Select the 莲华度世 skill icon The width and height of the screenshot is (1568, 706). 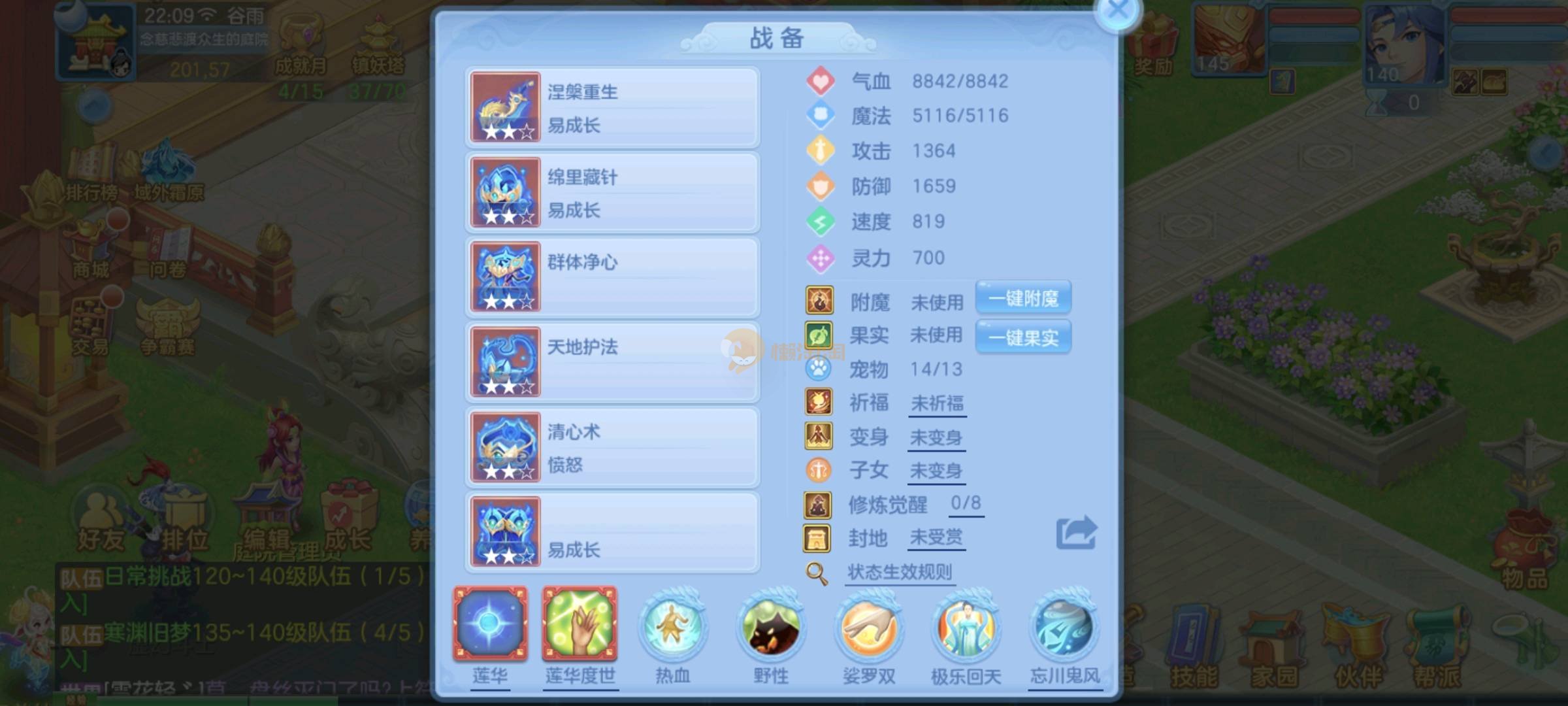(580, 624)
